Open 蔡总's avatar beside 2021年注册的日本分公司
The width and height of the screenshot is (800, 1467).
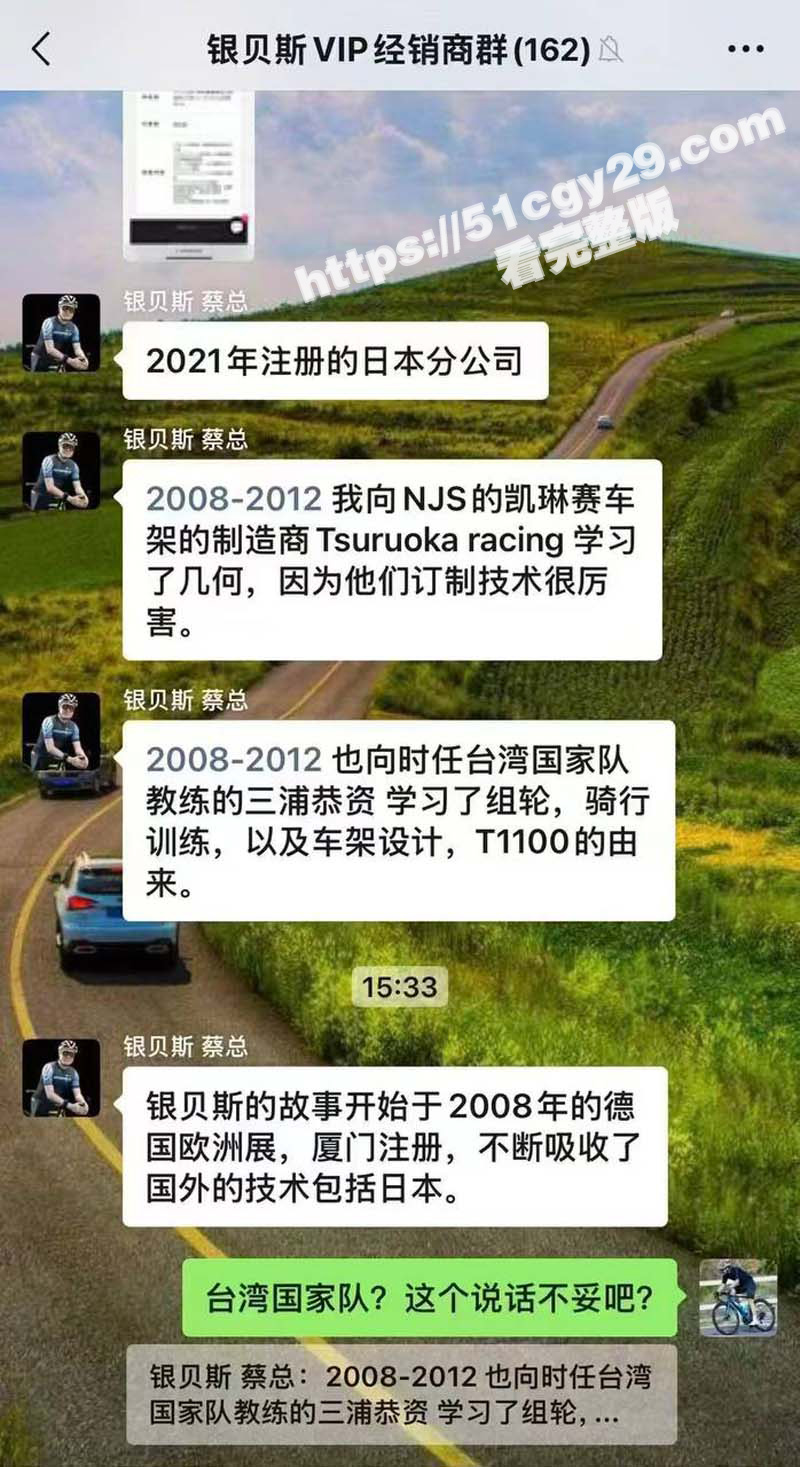coord(61,333)
